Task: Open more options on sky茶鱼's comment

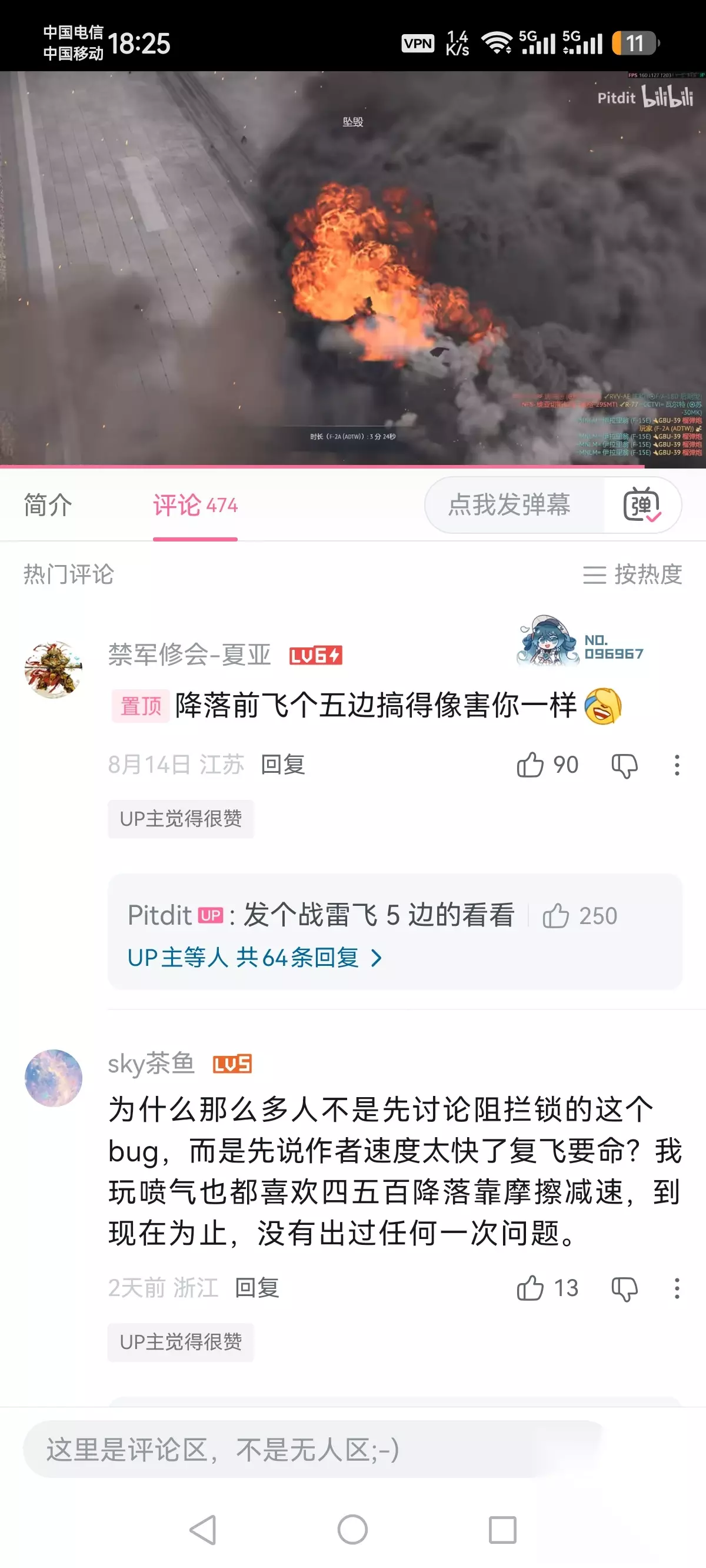Action: click(x=677, y=1288)
